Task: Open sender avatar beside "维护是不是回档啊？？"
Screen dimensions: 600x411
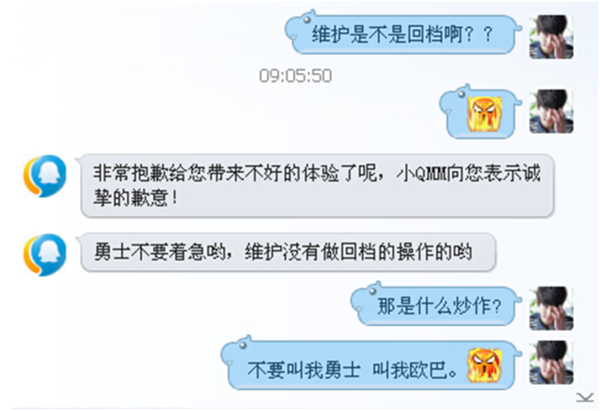Action: point(551,37)
